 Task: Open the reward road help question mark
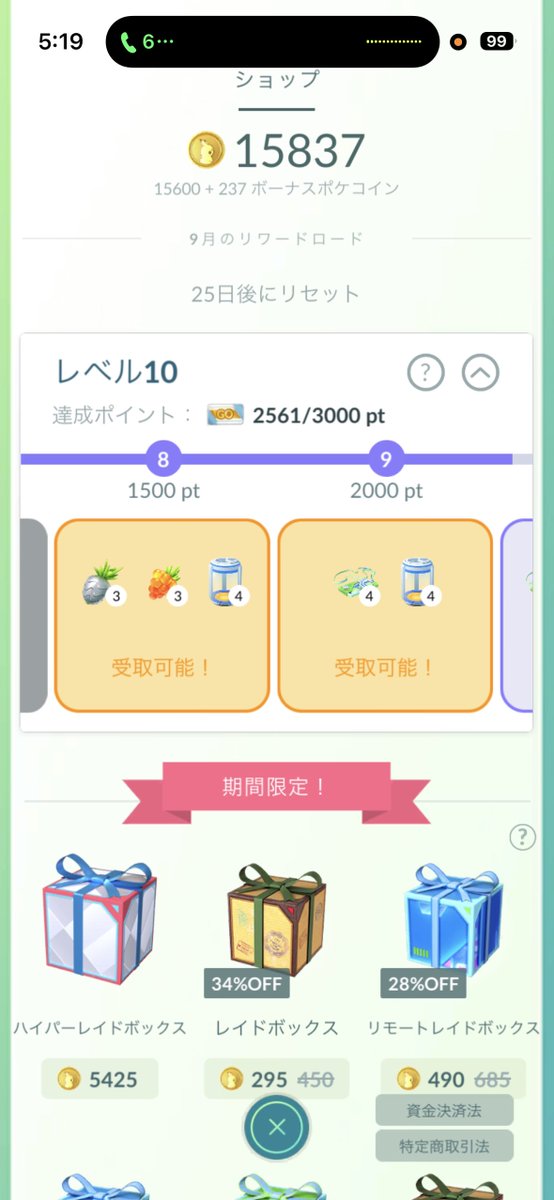pos(426,374)
